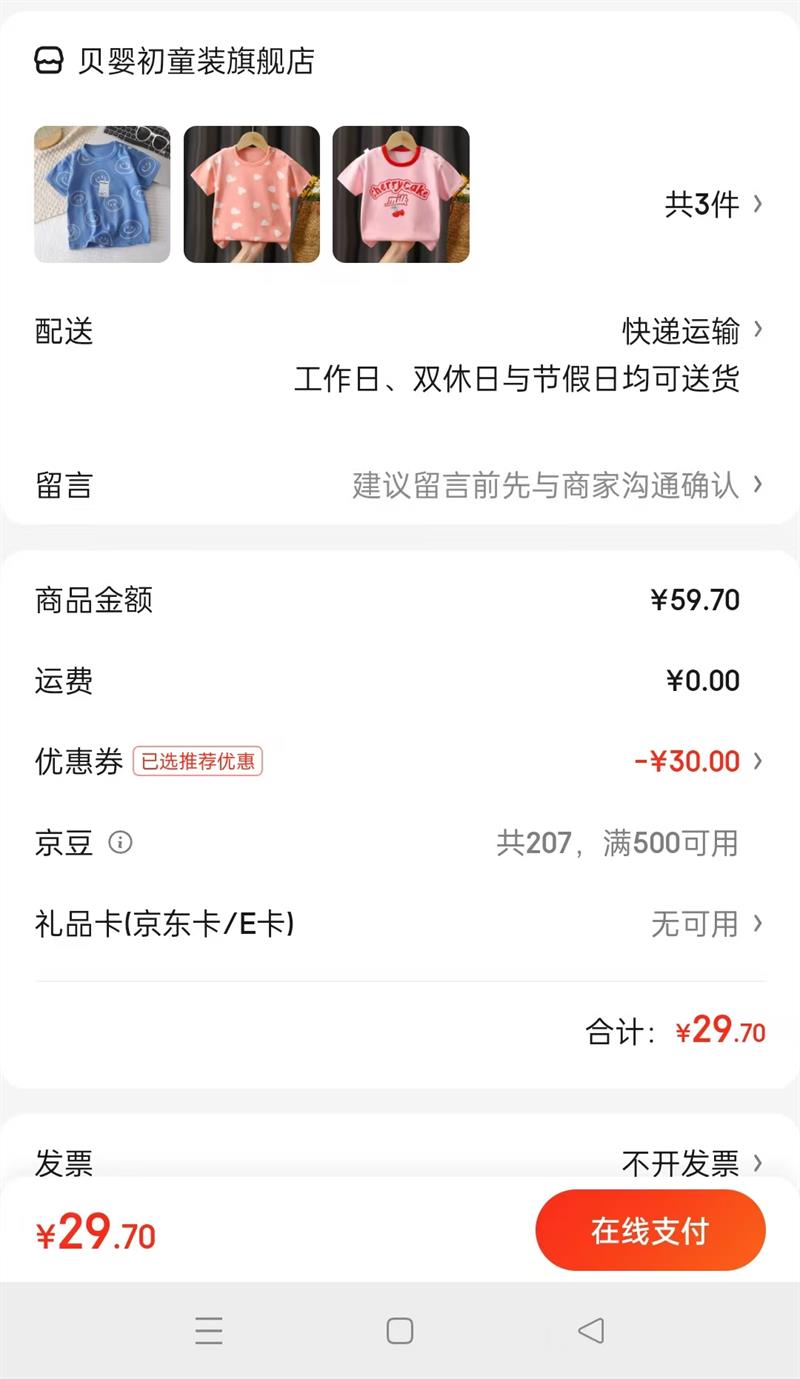
Task: Open the 京豆 info tooltip icon
Action: (x=121, y=843)
